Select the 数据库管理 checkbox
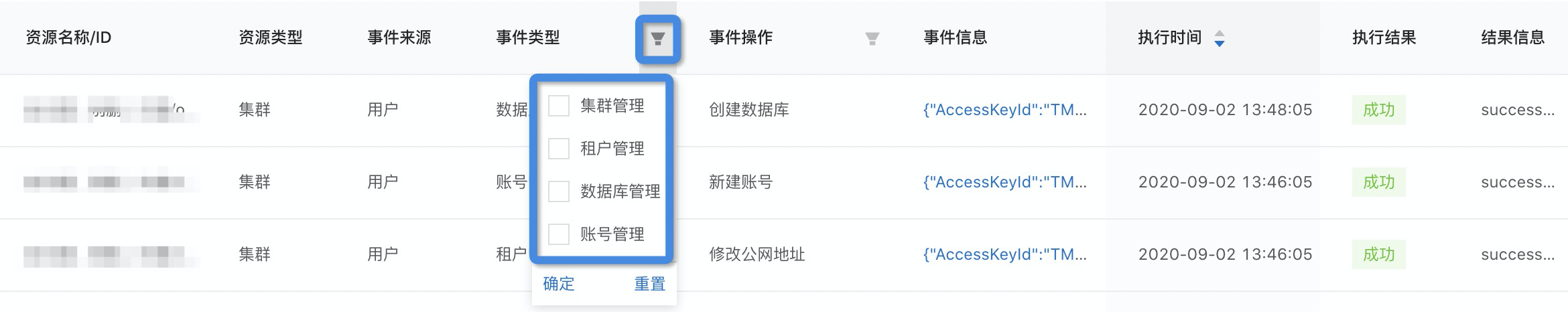The width and height of the screenshot is (1568, 312). click(559, 191)
